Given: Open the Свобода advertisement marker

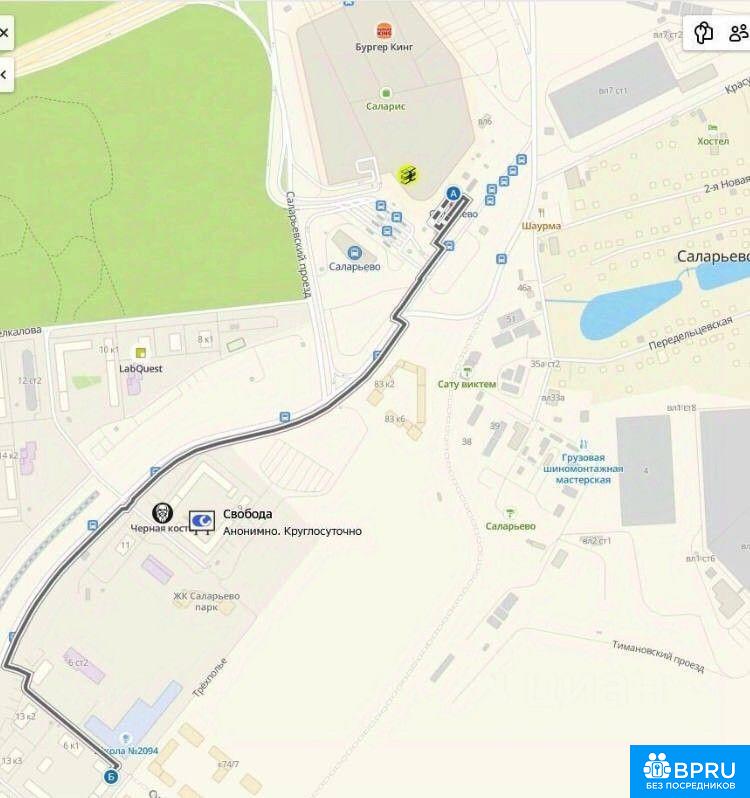Looking at the screenshot, I should pyautogui.click(x=202, y=521).
